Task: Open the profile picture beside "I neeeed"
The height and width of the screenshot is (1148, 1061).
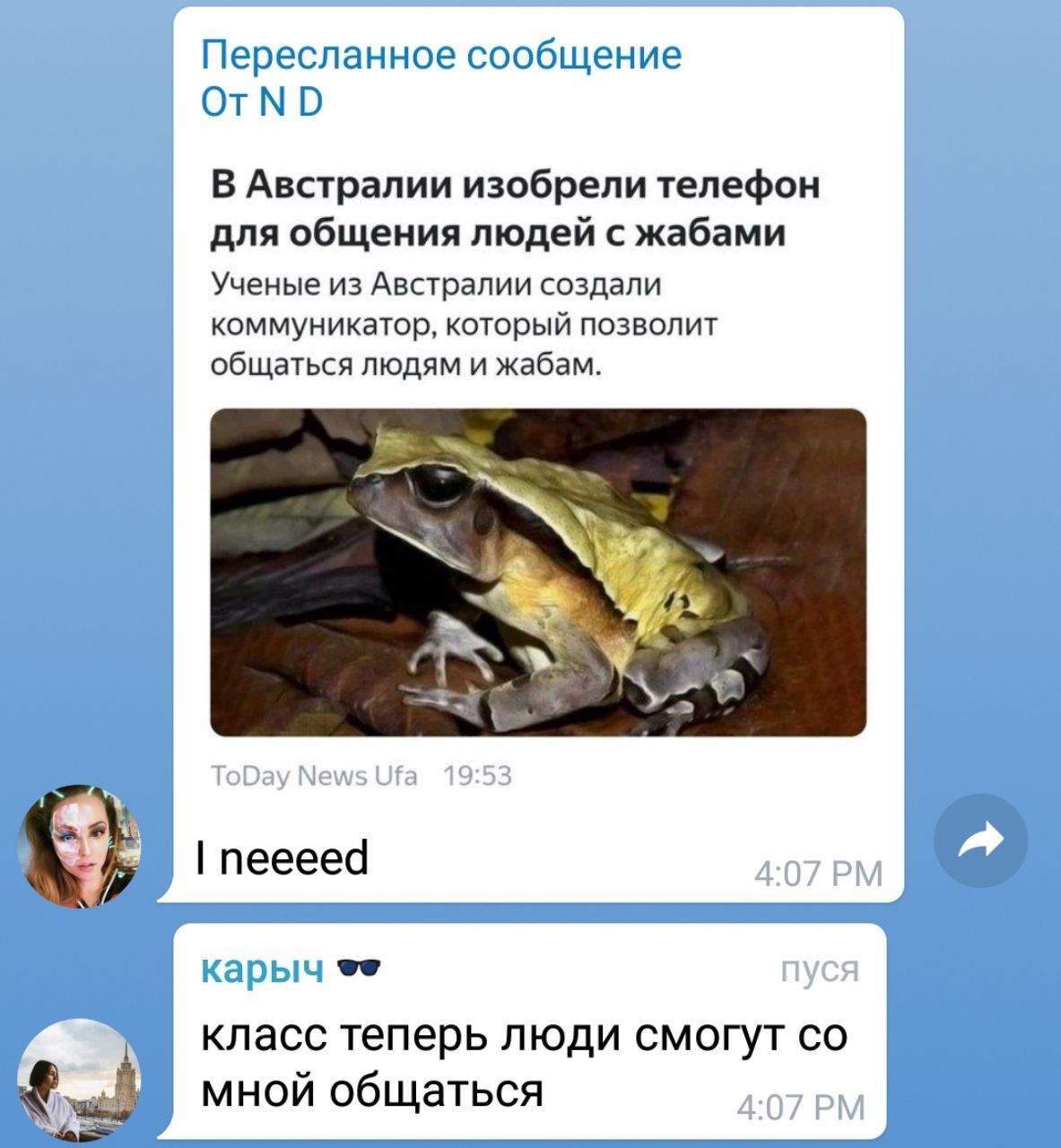Action: (x=80, y=846)
